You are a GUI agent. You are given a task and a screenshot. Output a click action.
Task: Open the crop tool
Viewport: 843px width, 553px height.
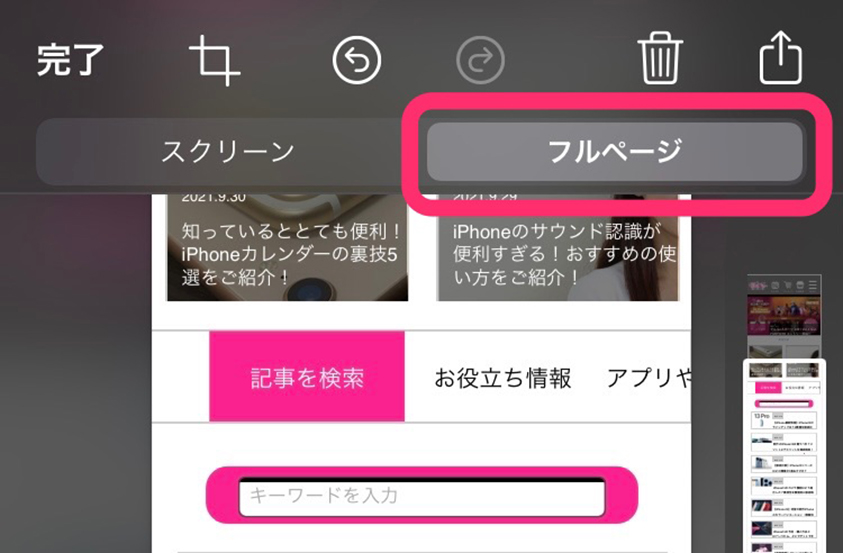click(215, 61)
